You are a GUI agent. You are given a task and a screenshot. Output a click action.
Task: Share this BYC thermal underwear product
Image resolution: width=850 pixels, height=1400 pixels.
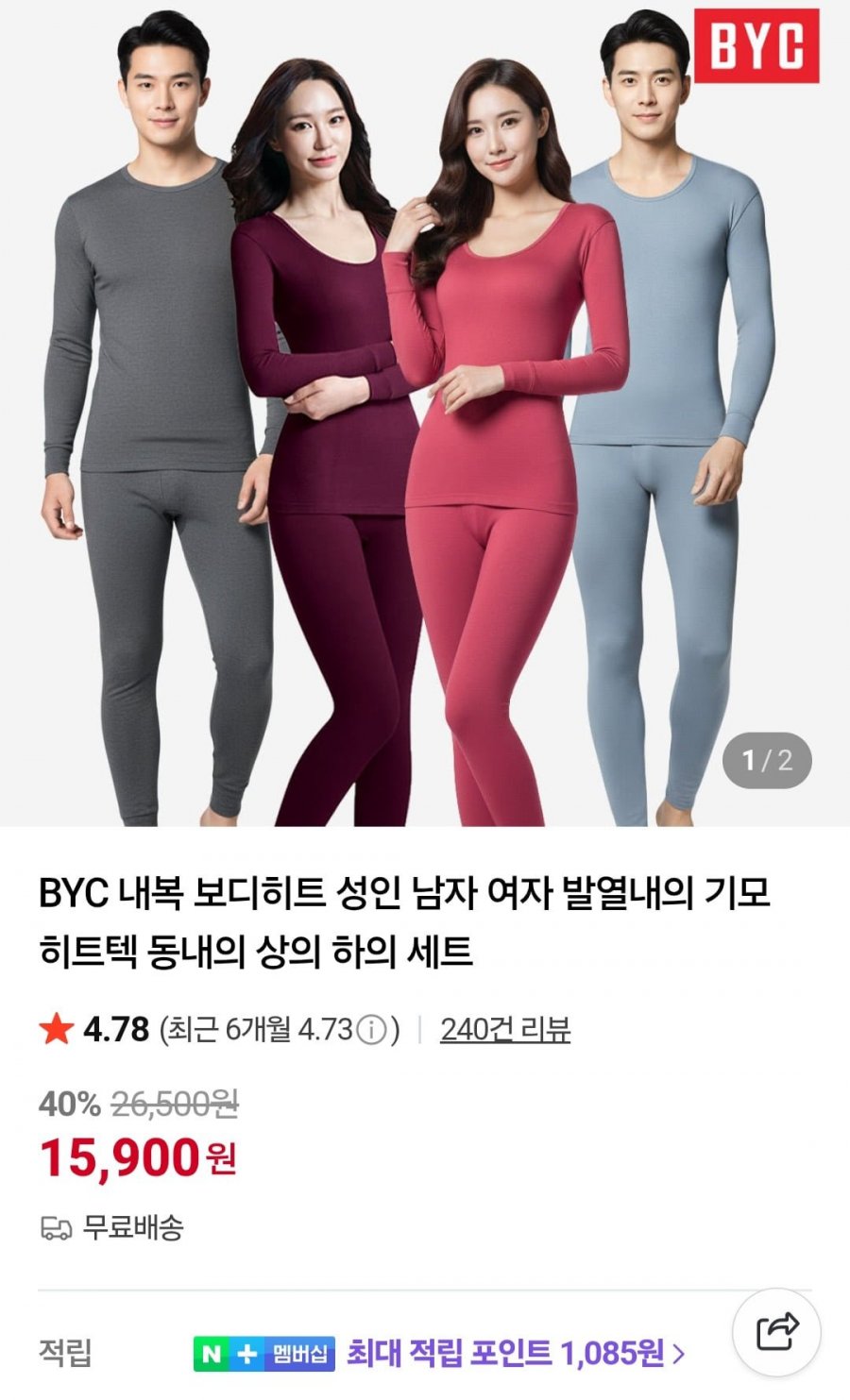click(x=776, y=1332)
